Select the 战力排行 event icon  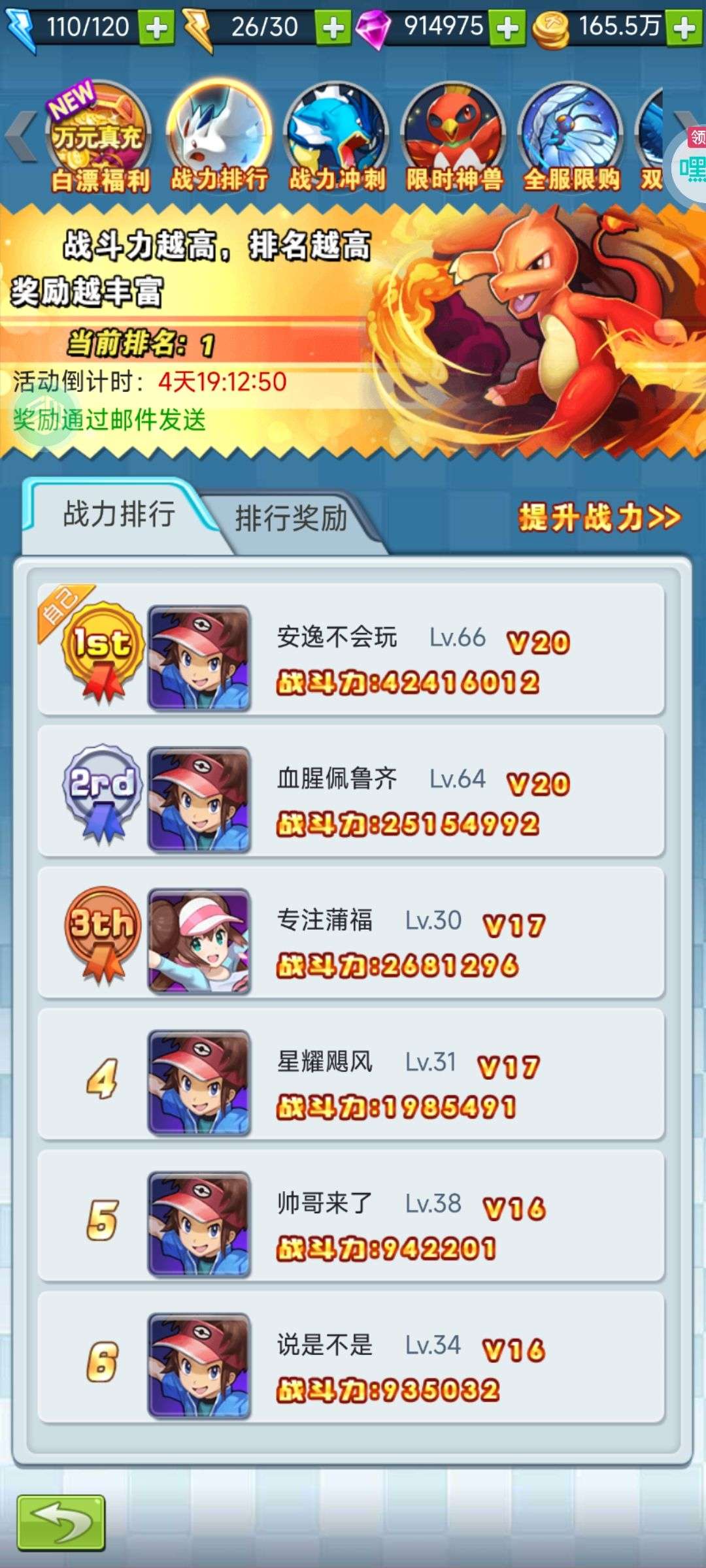click(219, 137)
